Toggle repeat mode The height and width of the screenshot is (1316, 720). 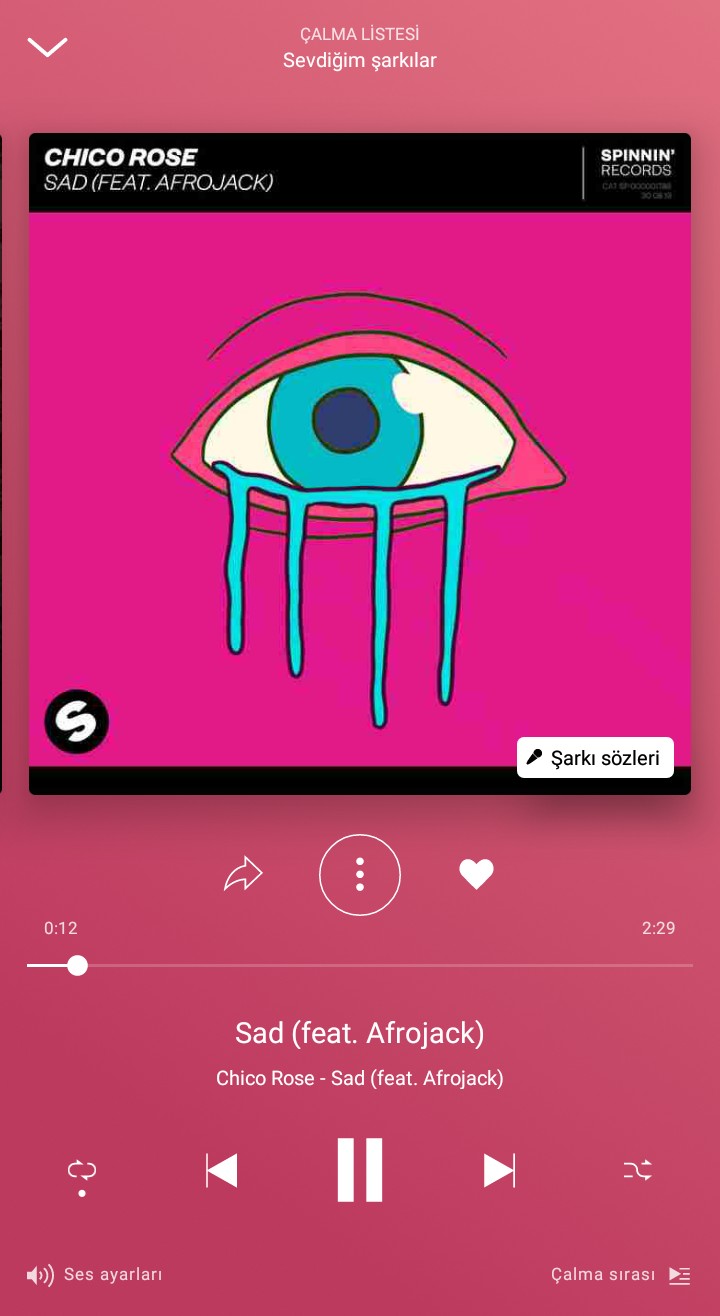(82, 1171)
